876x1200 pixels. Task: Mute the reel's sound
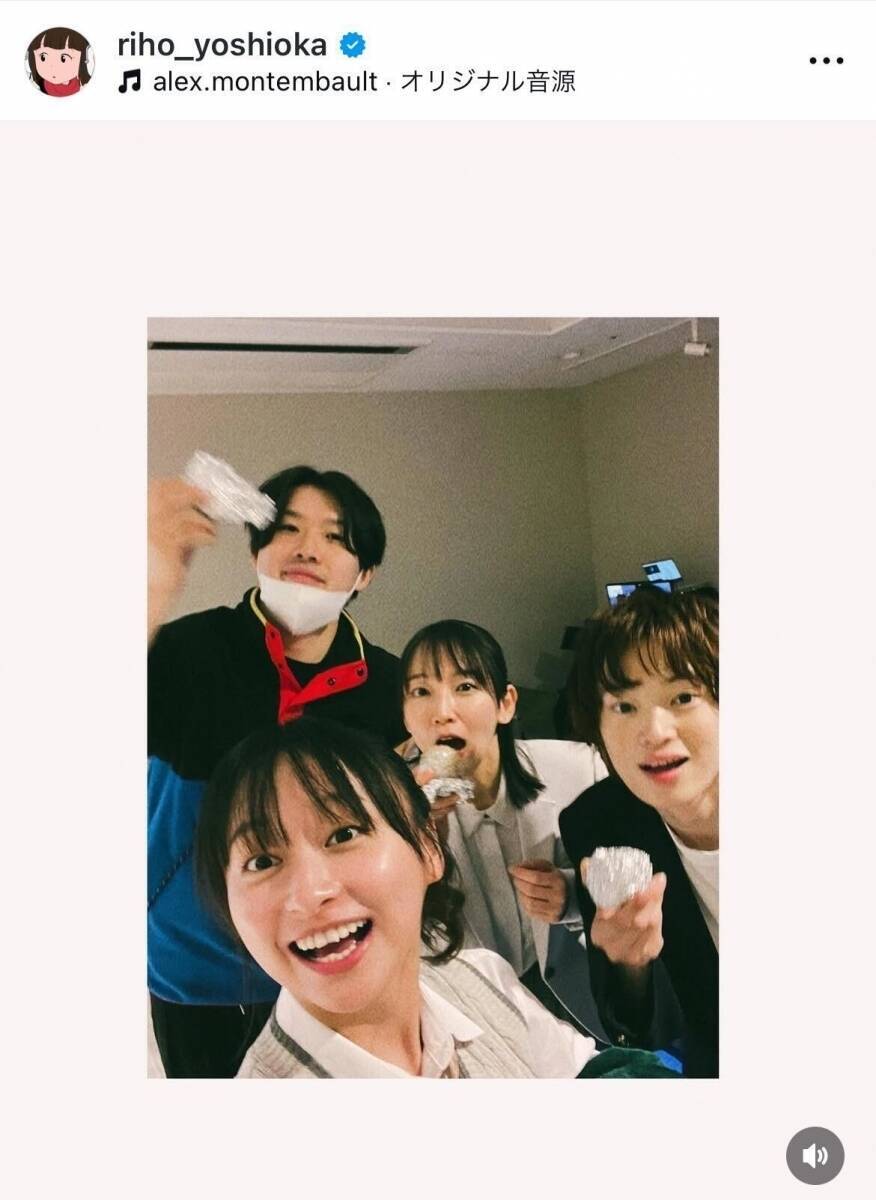point(815,1156)
